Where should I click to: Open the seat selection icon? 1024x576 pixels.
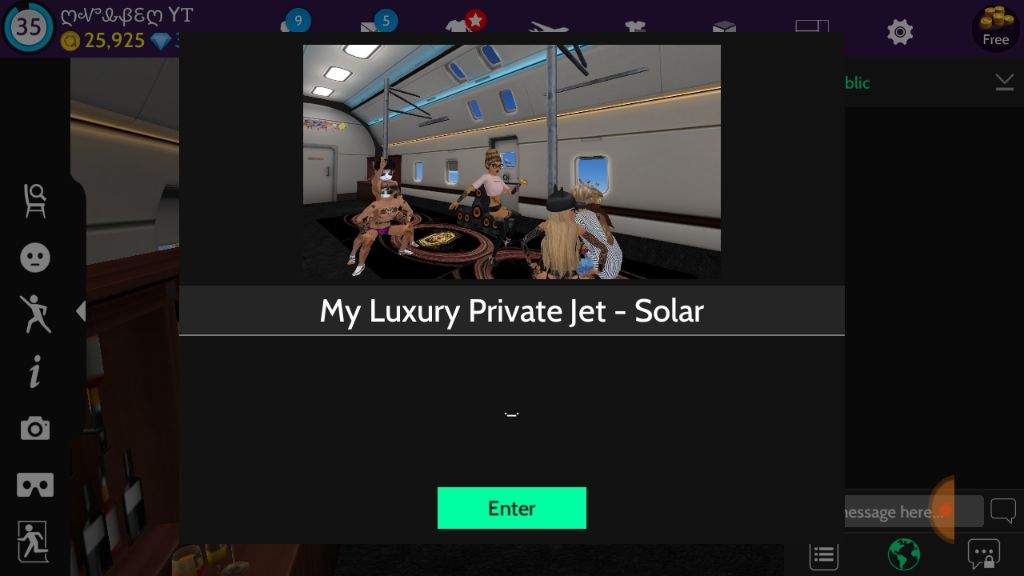(x=35, y=200)
